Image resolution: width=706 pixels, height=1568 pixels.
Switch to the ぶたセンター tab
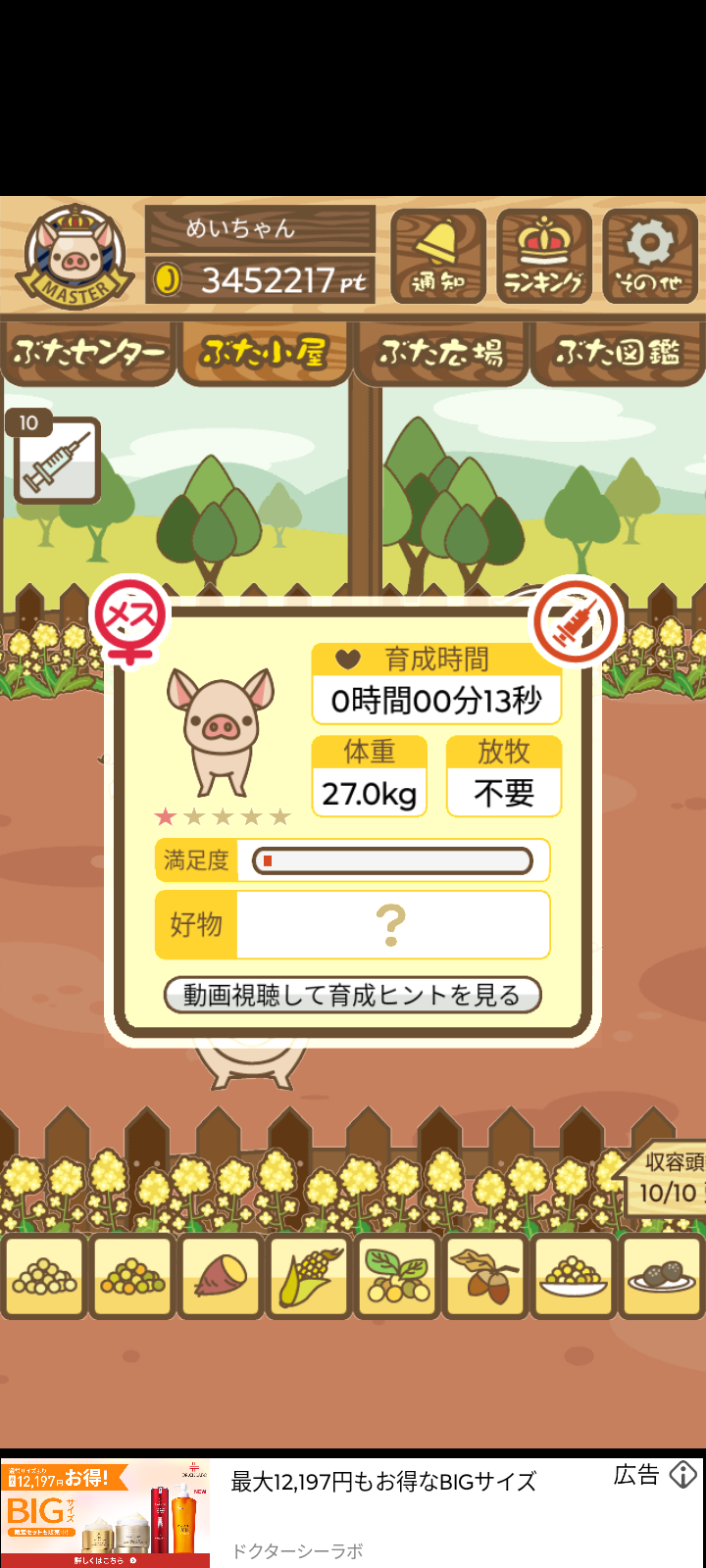[88, 353]
